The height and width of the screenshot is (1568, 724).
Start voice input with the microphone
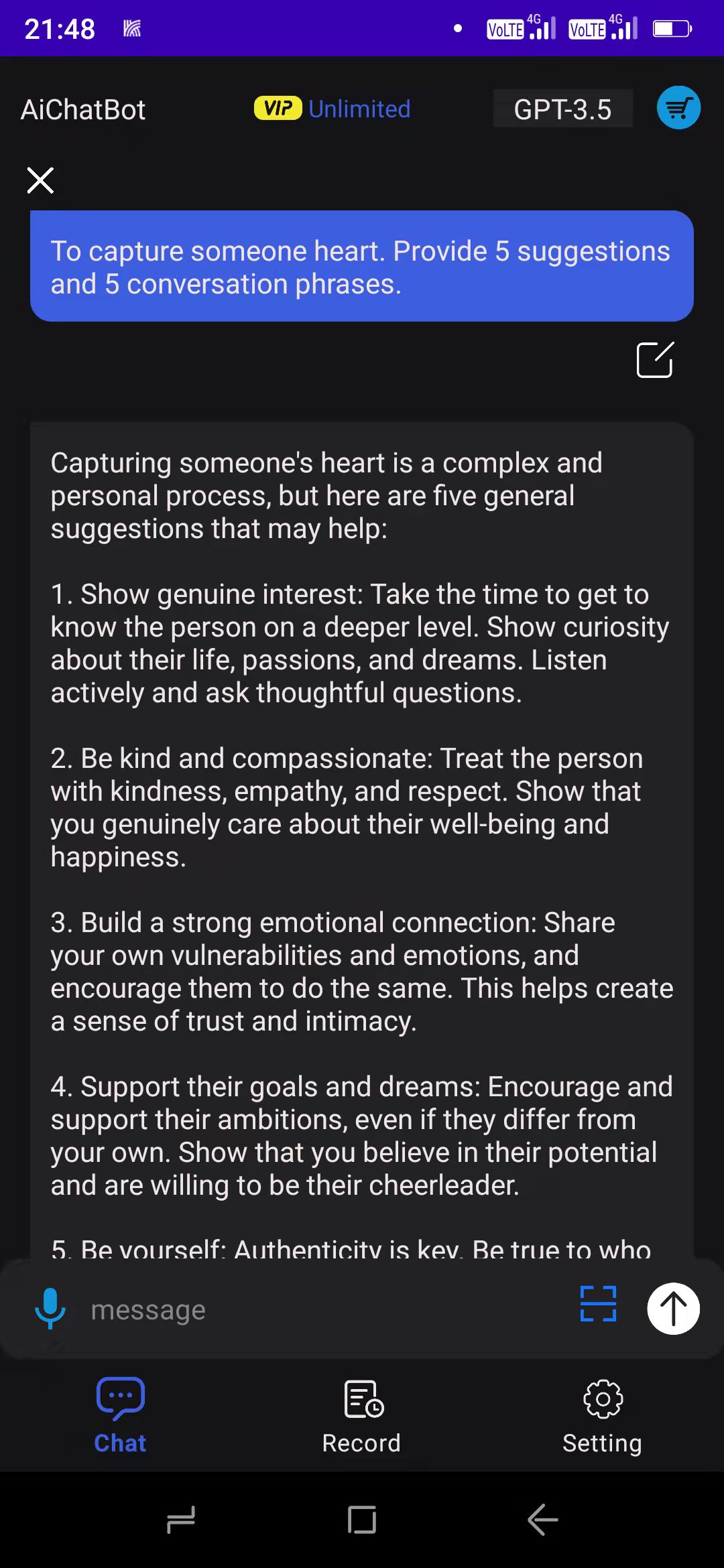[x=50, y=1309]
